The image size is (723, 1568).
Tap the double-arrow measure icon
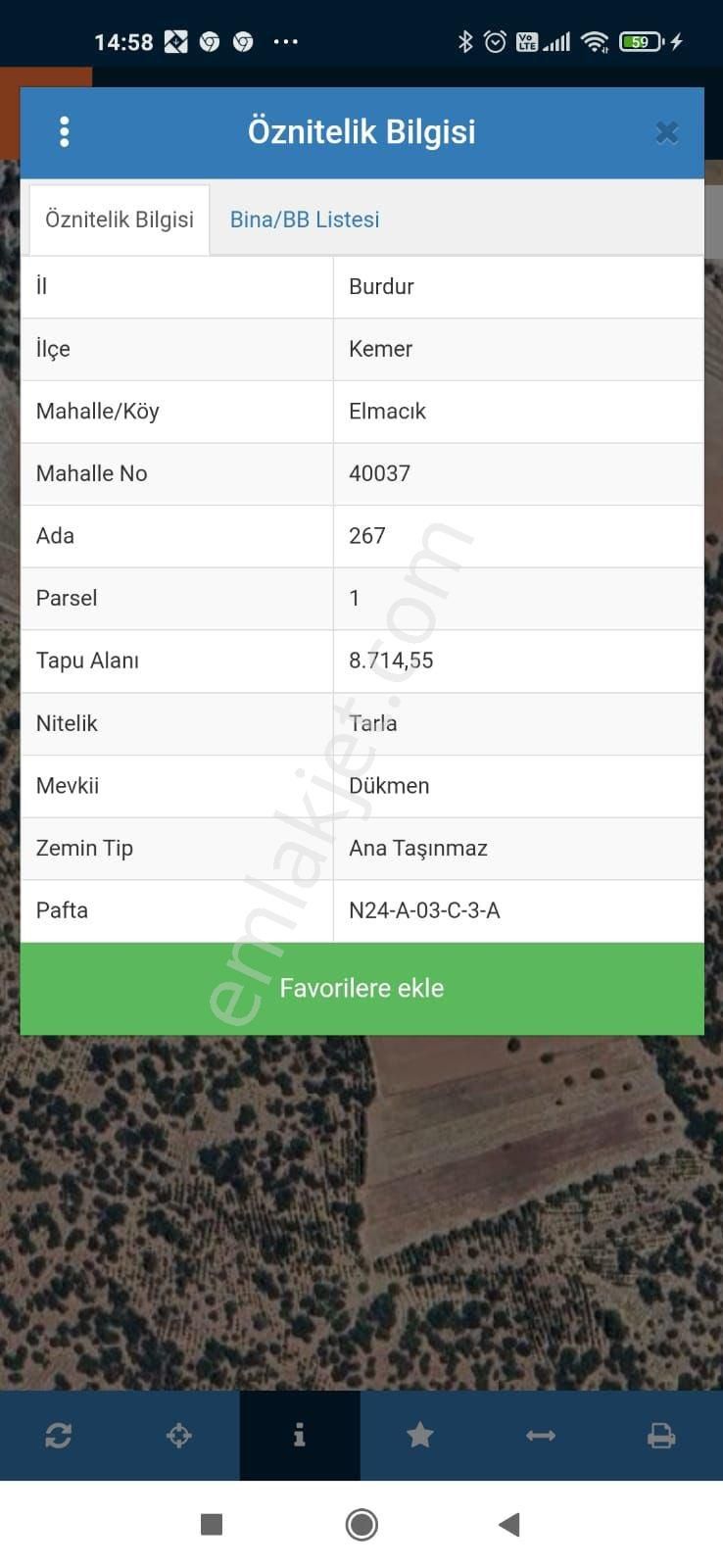541,1436
